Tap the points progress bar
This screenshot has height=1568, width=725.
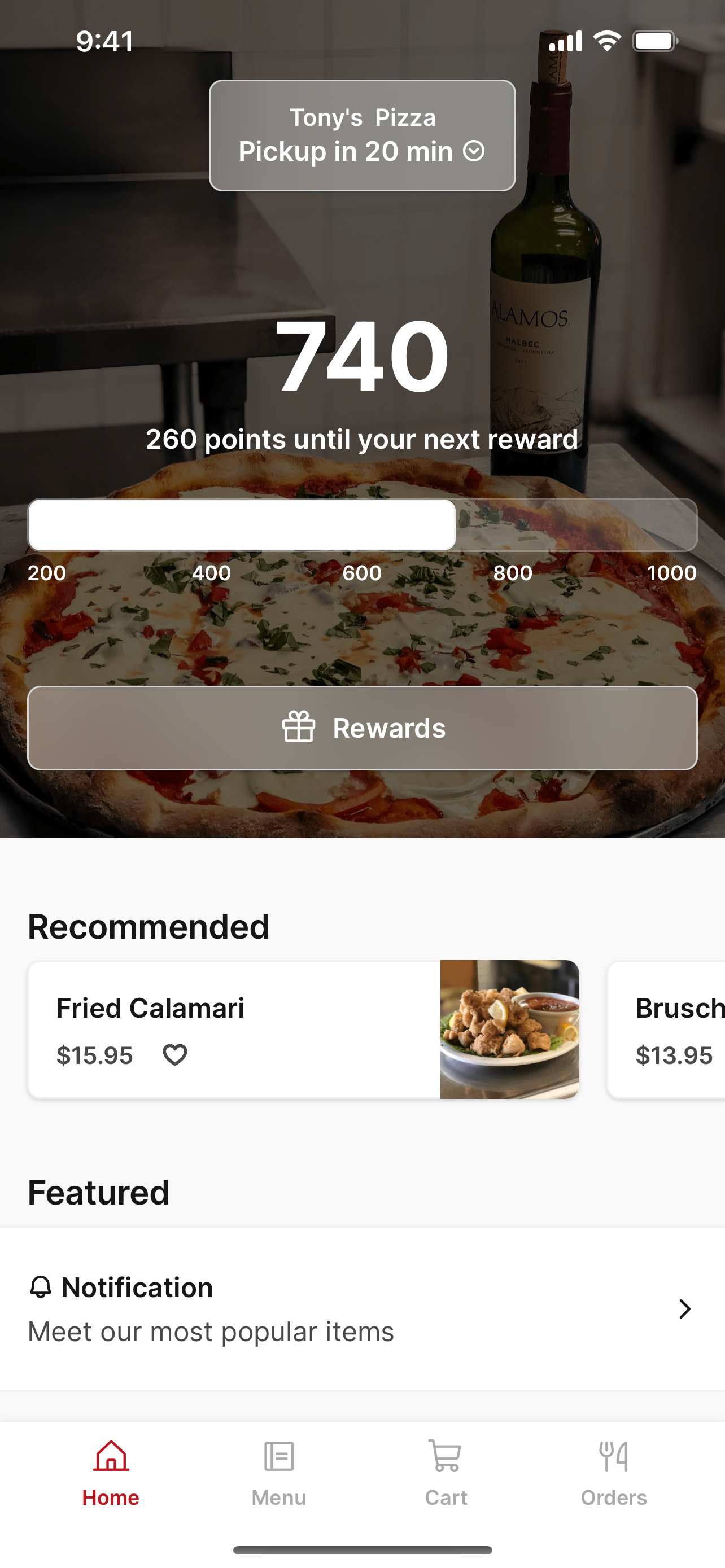(x=362, y=525)
